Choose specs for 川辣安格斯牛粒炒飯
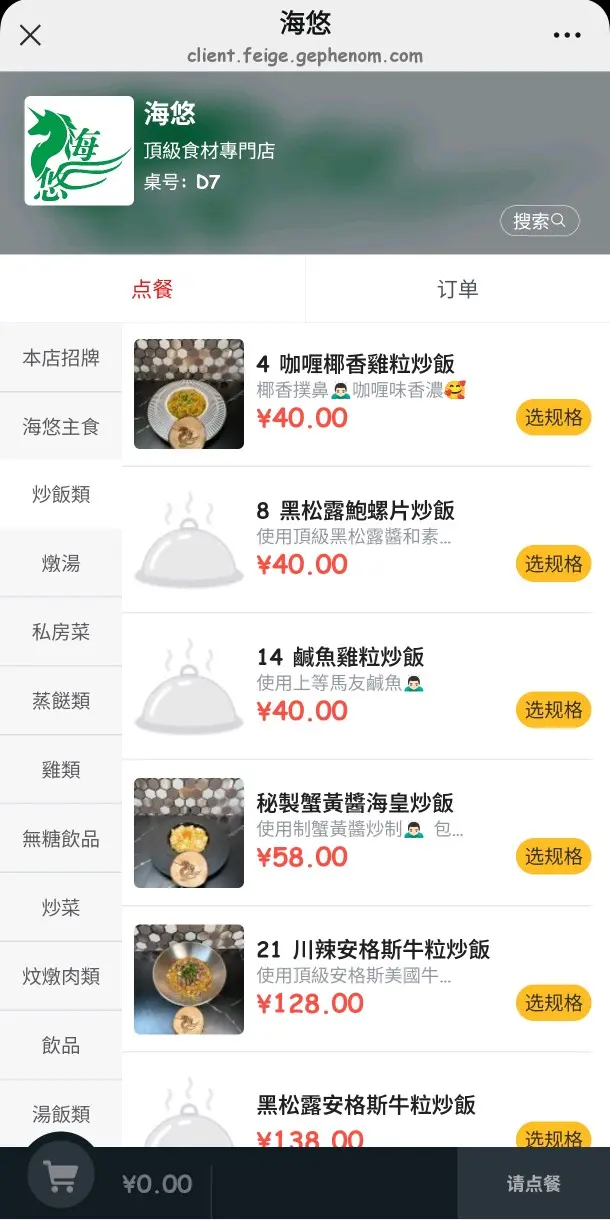Screen dimensions: 610x1220 [553, 1003]
